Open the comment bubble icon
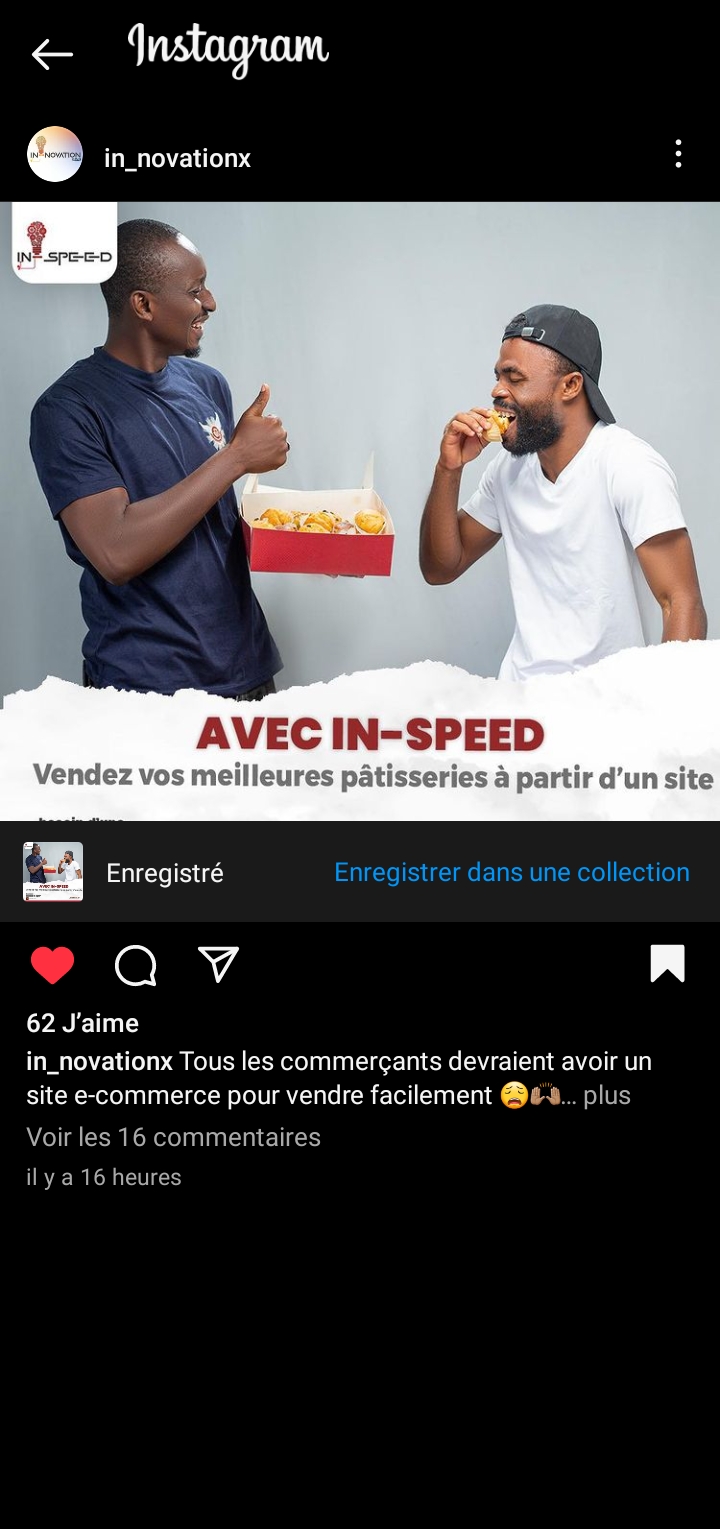Viewport: 720px width, 1529px height. click(x=136, y=965)
